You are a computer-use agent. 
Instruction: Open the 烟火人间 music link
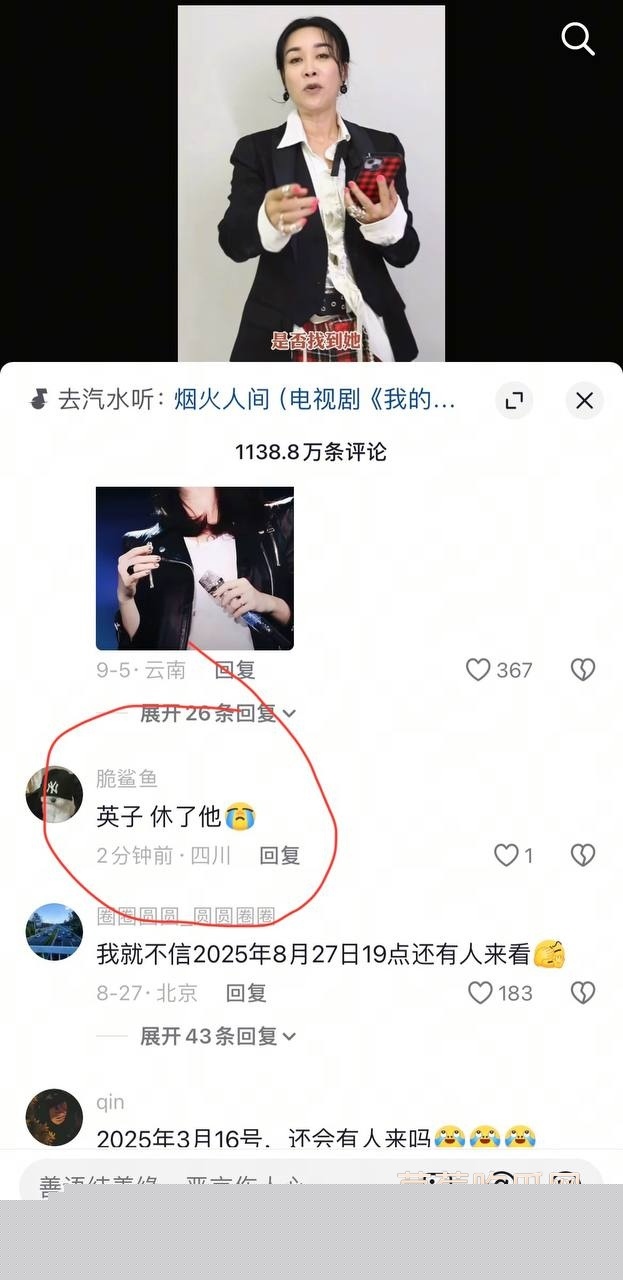[316, 401]
